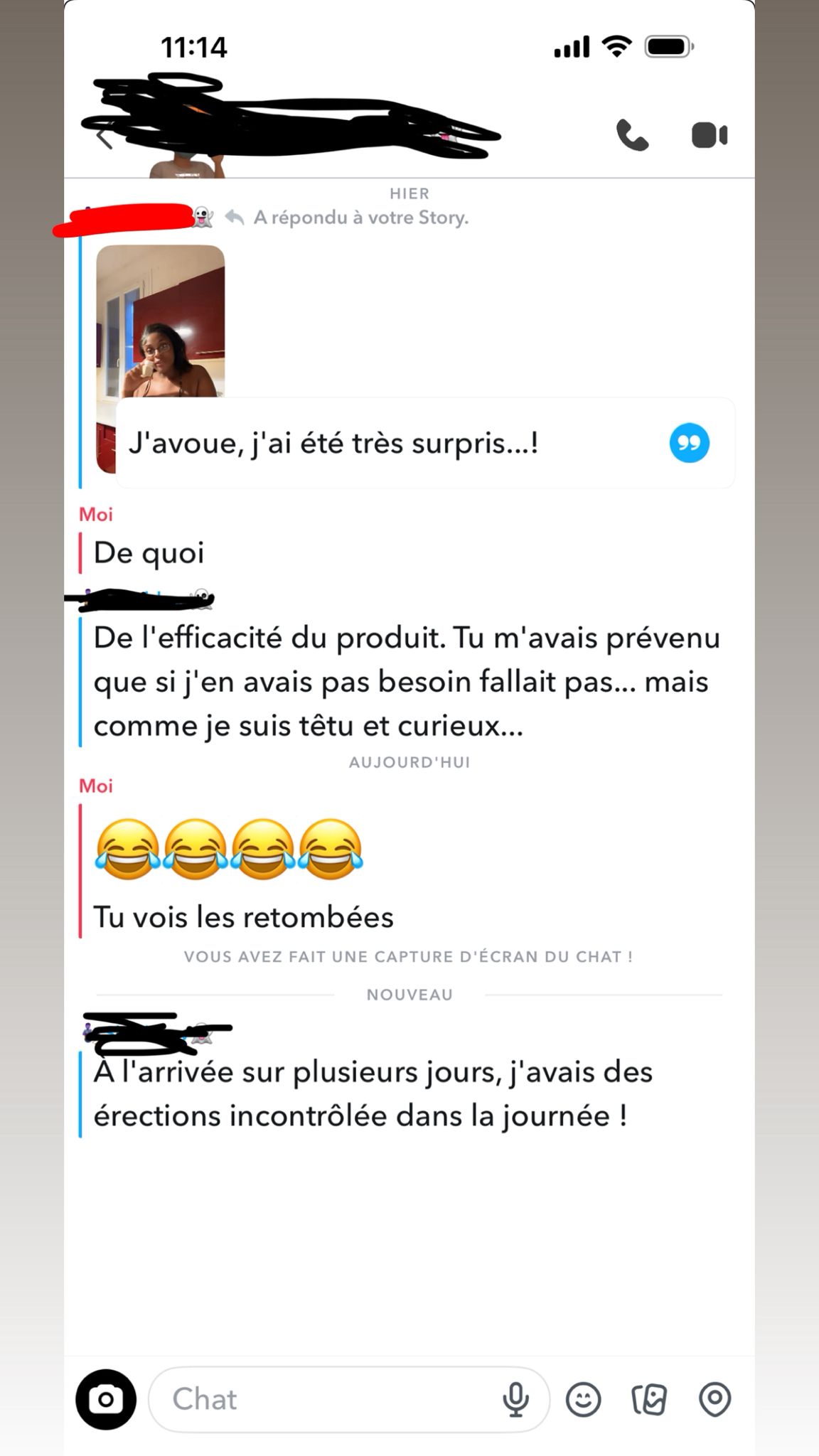Open the camera from chat
This screenshot has height=1456, width=819.
pos(106,1399)
